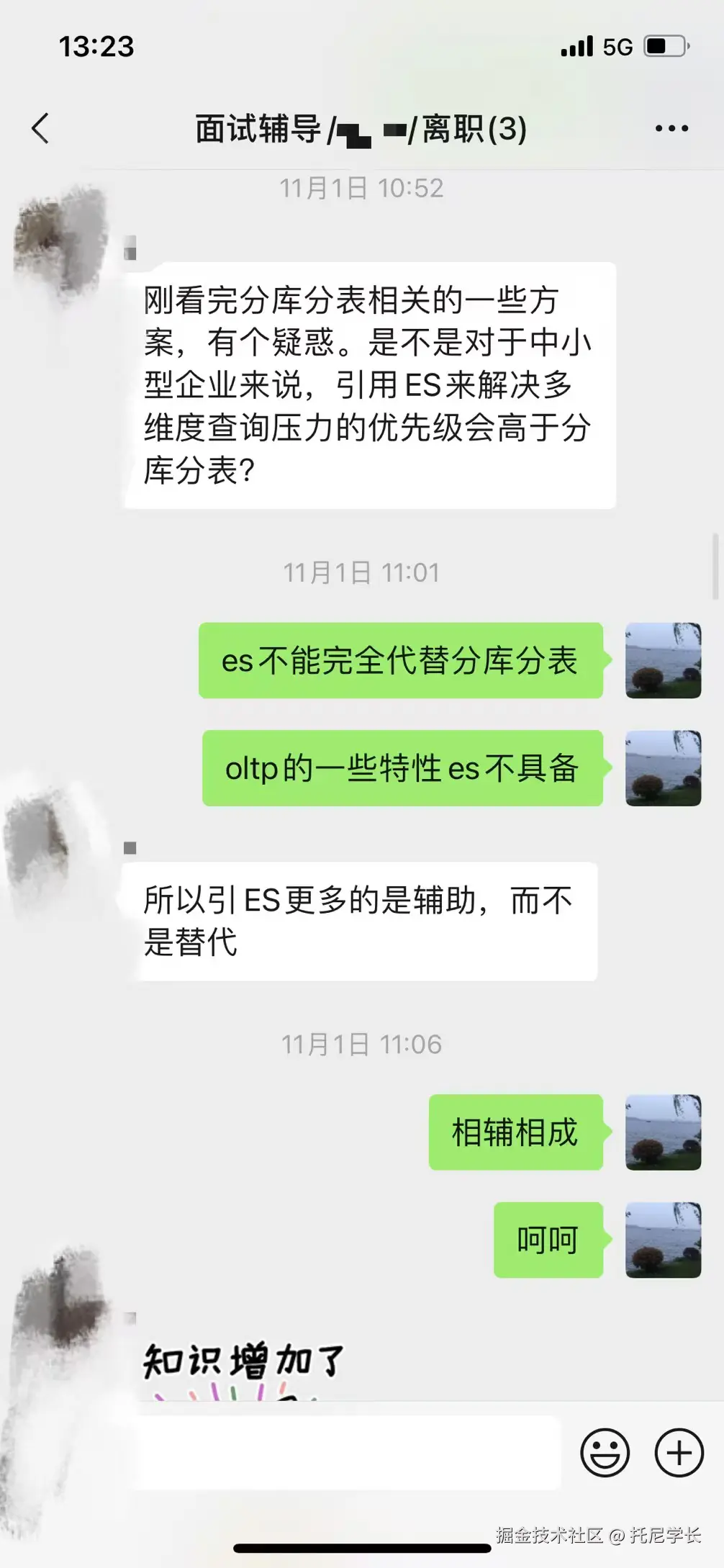
Task: Tap the clock showing 13:23
Action: tap(96, 46)
